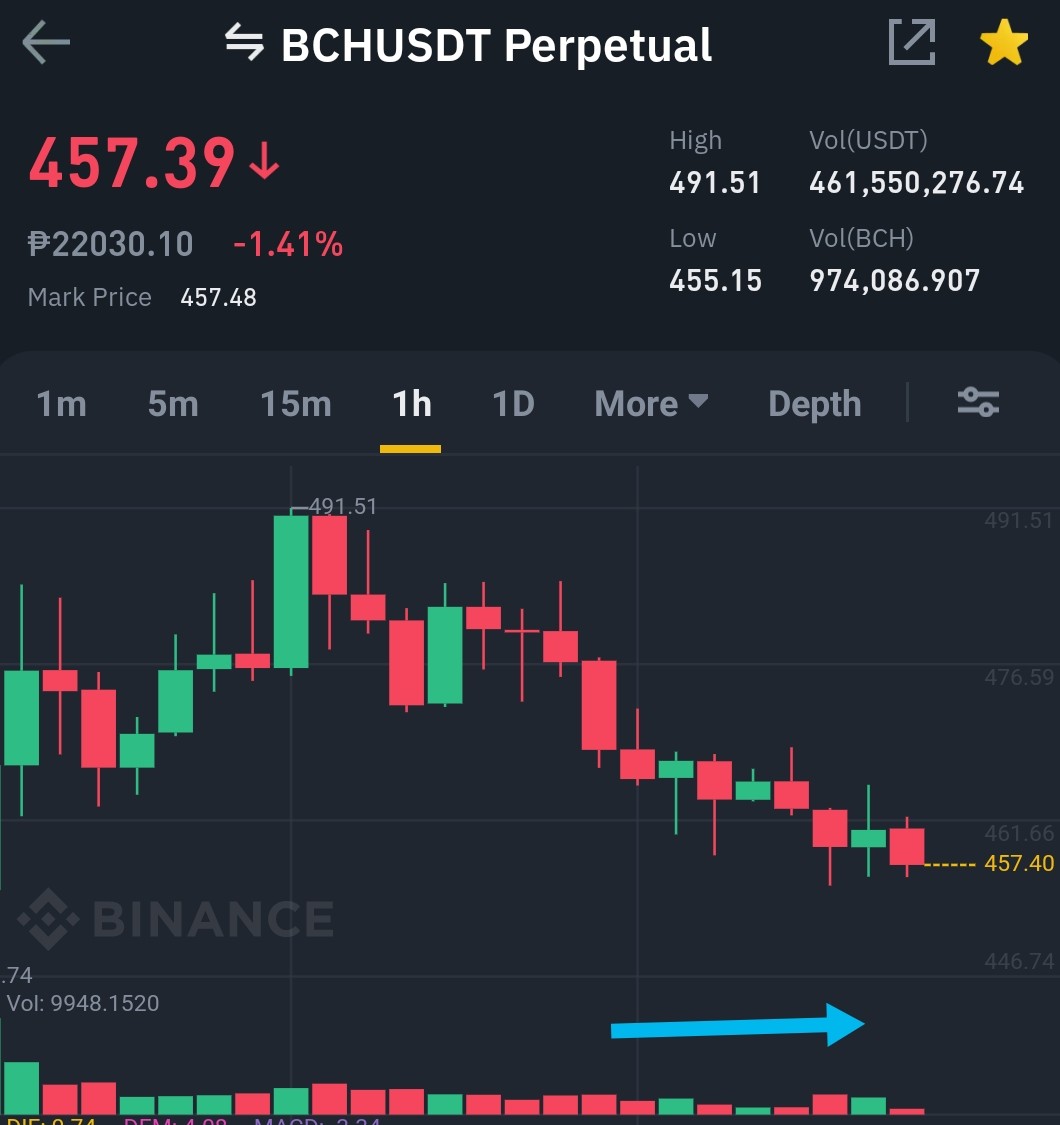Go back using the top-left arrow
This screenshot has width=1060, height=1125.
point(46,42)
